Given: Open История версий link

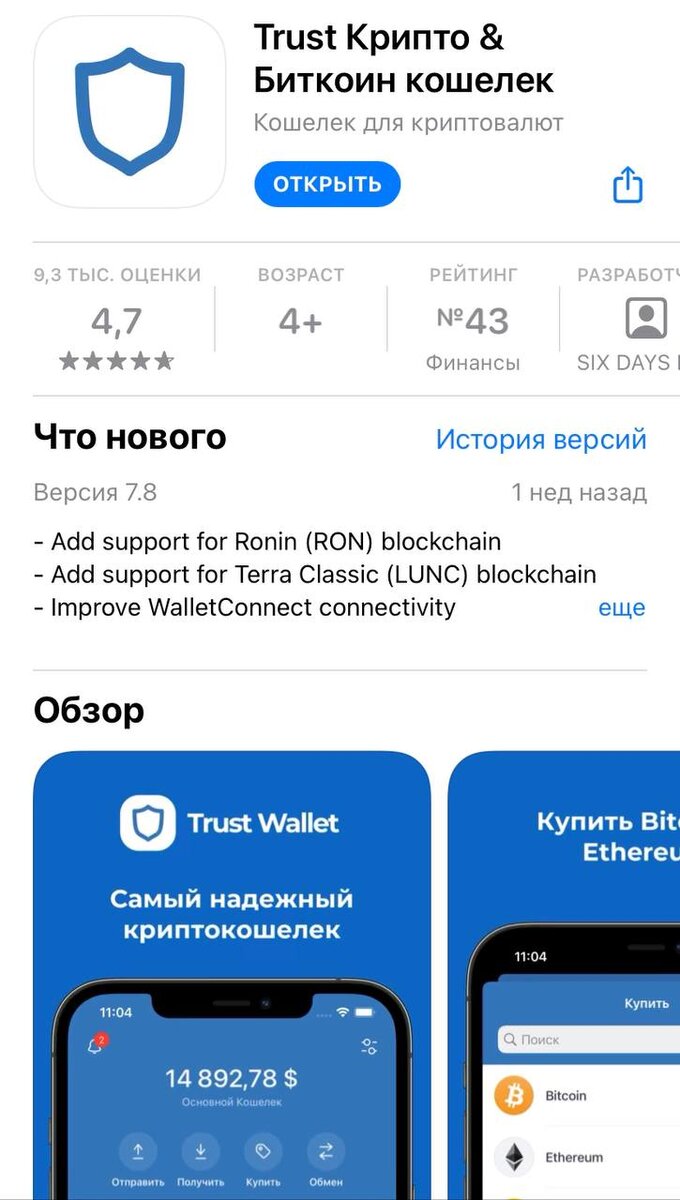Looking at the screenshot, I should point(541,439).
